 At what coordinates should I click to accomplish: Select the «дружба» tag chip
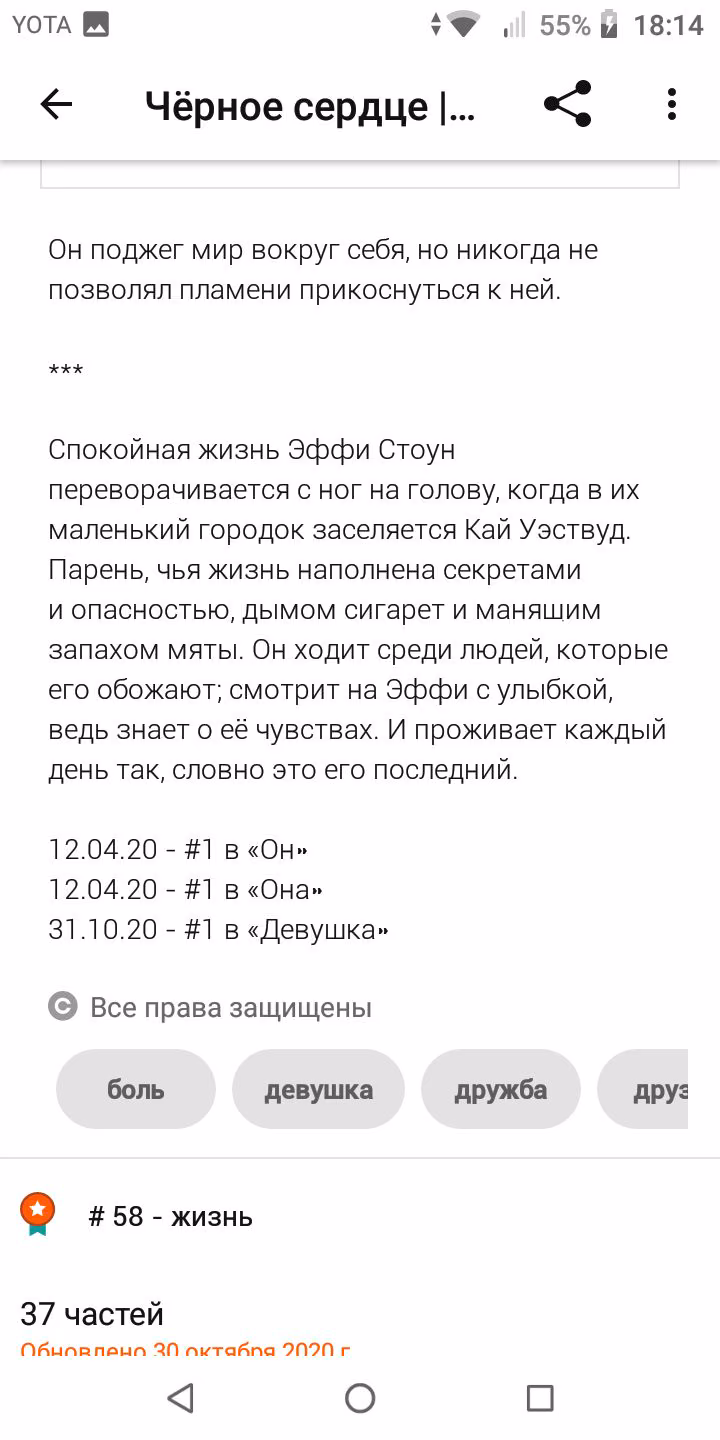pyautogui.click(x=501, y=1089)
